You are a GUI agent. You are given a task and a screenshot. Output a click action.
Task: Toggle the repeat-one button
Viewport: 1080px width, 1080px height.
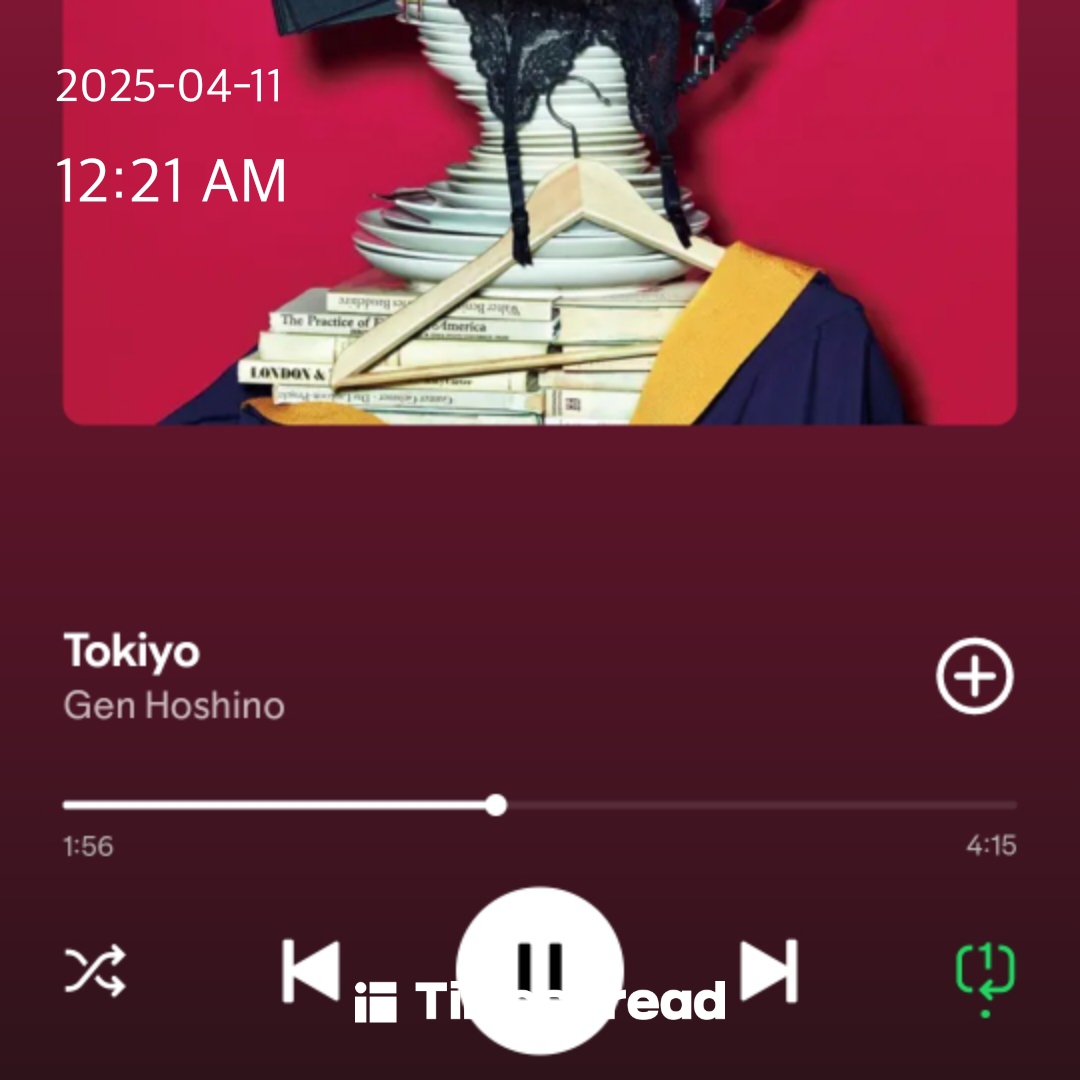tap(985, 972)
